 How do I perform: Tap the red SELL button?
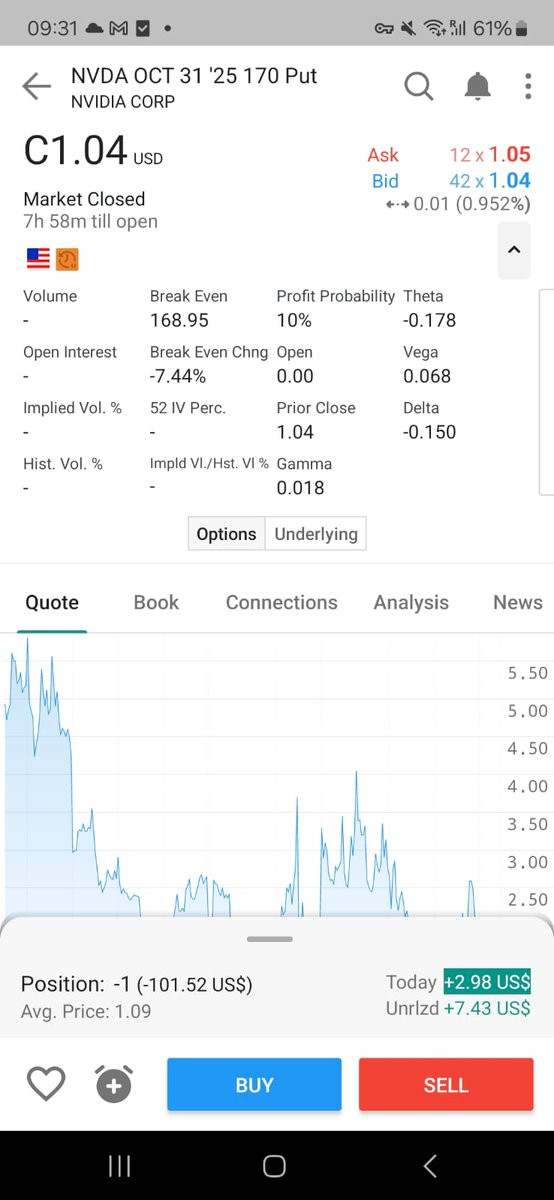tap(445, 1085)
